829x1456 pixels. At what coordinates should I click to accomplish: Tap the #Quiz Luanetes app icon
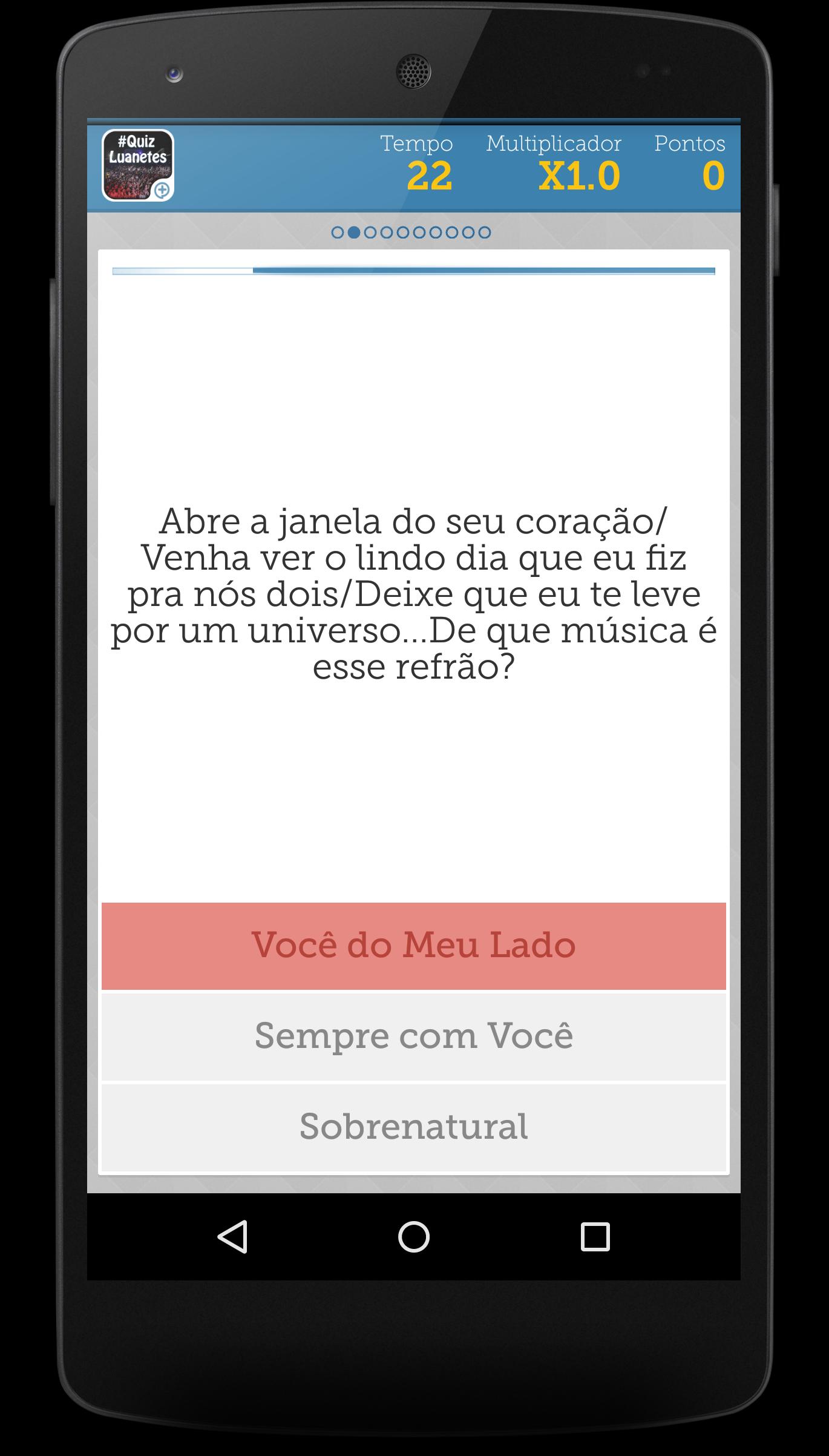pyautogui.click(x=138, y=165)
